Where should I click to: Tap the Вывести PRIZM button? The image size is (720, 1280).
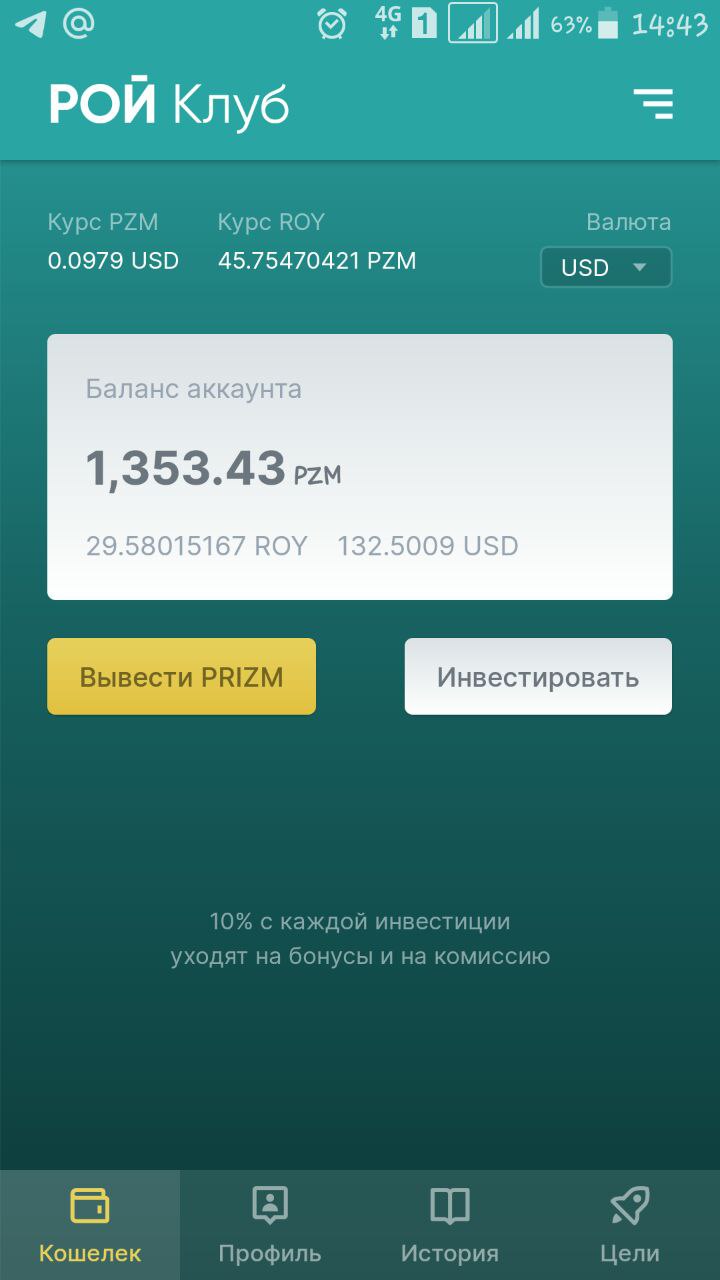(181, 677)
